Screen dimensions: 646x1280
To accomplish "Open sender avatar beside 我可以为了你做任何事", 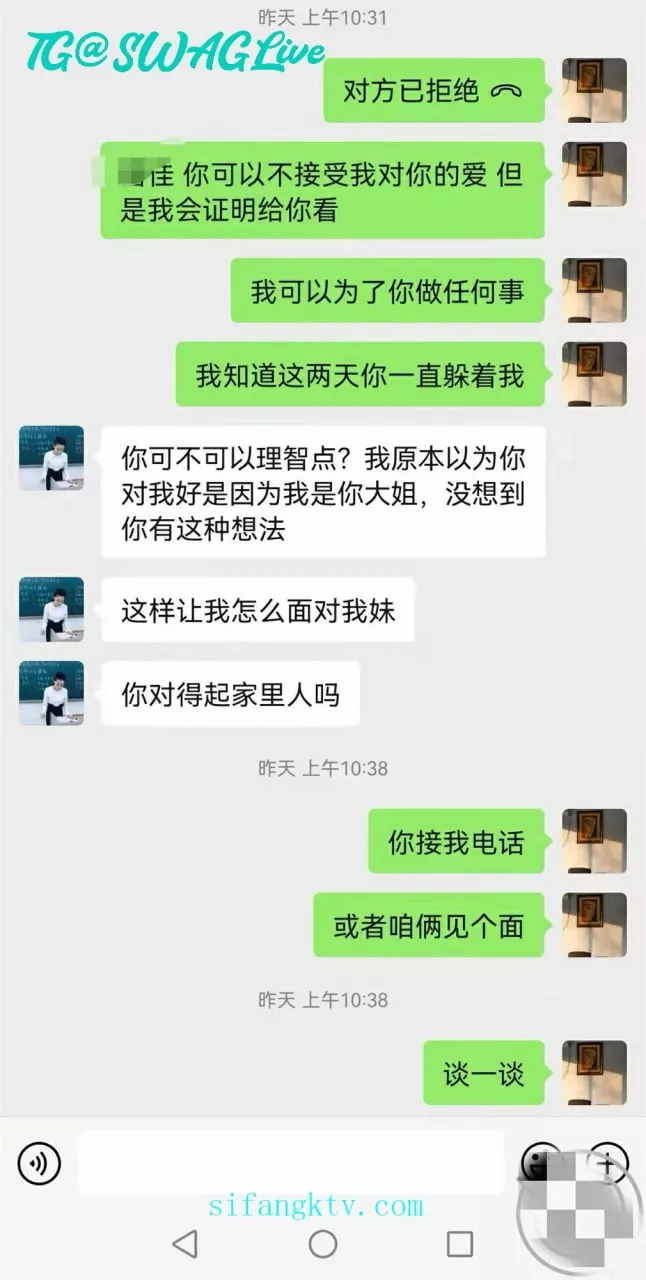I will [x=594, y=290].
